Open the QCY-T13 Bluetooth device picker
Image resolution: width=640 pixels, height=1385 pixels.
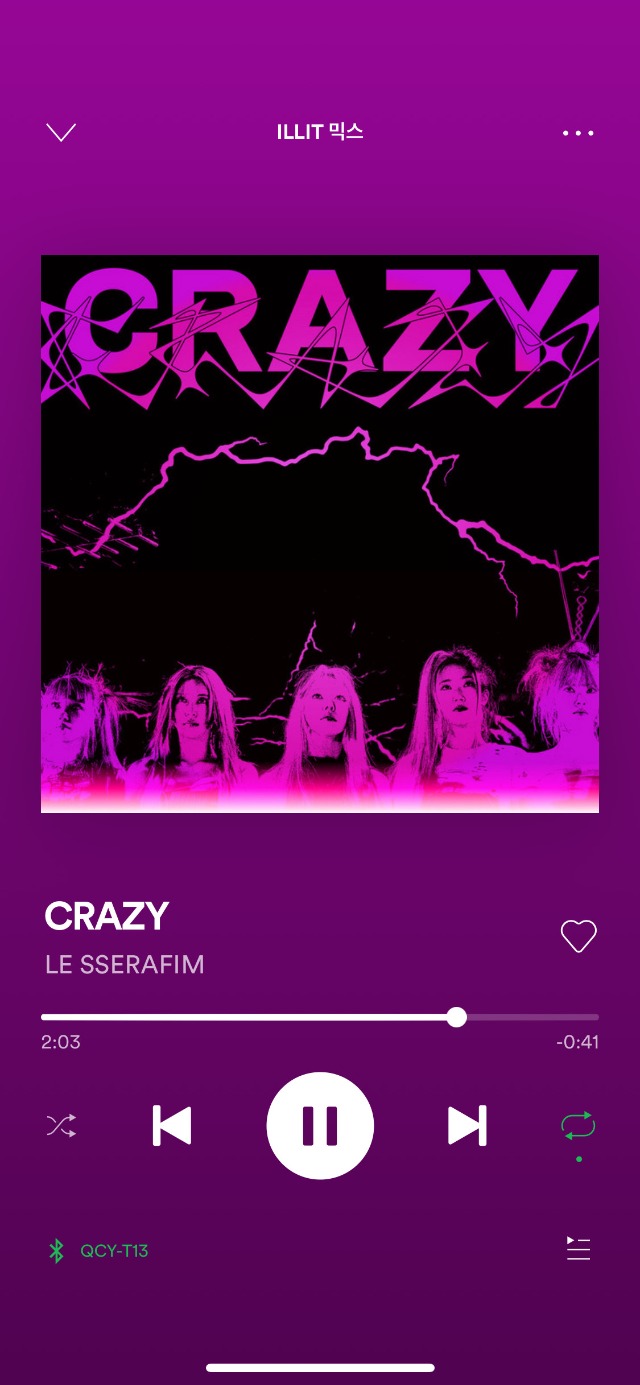(x=100, y=1251)
